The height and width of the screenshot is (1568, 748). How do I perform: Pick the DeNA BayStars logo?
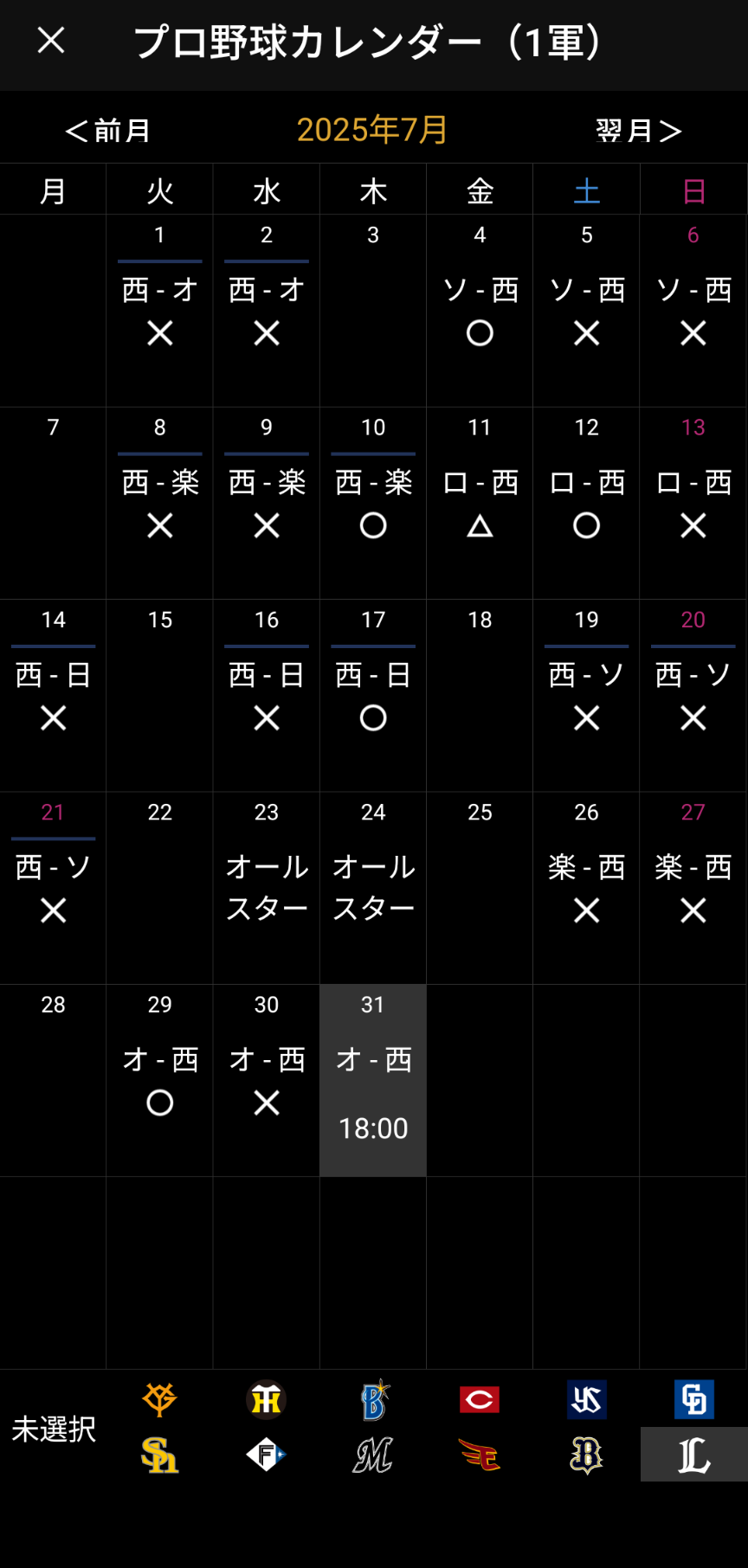point(374,1399)
